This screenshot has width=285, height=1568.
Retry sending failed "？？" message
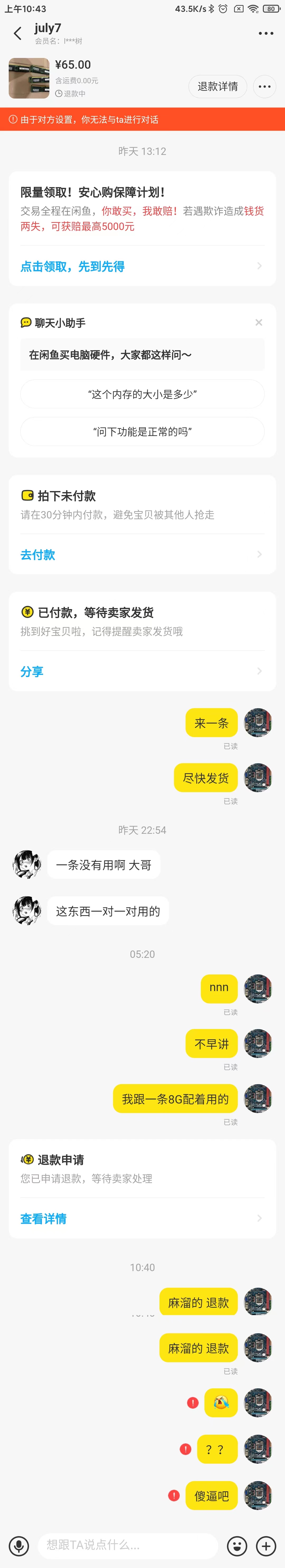coord(186,1449)
